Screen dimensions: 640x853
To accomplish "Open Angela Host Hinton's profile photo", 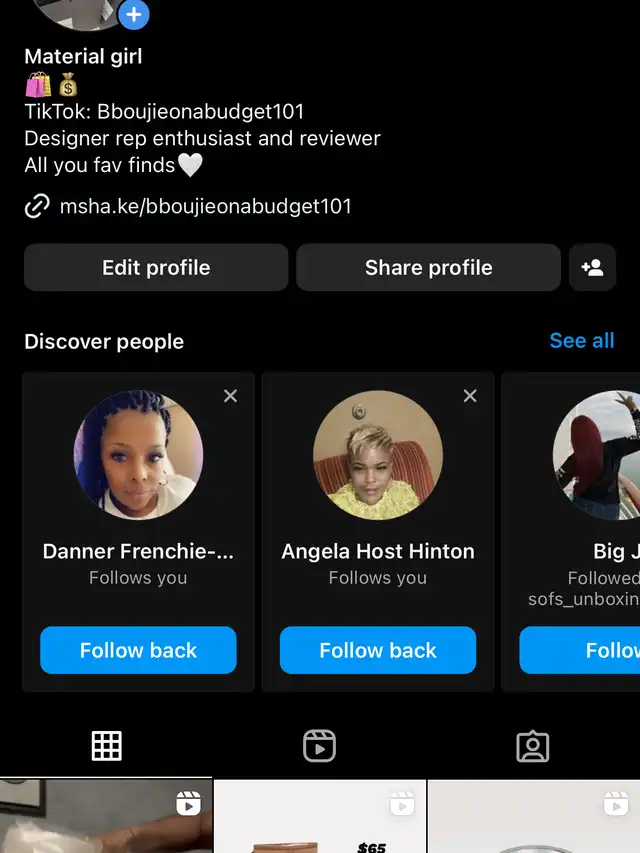I will click(378, 455).
